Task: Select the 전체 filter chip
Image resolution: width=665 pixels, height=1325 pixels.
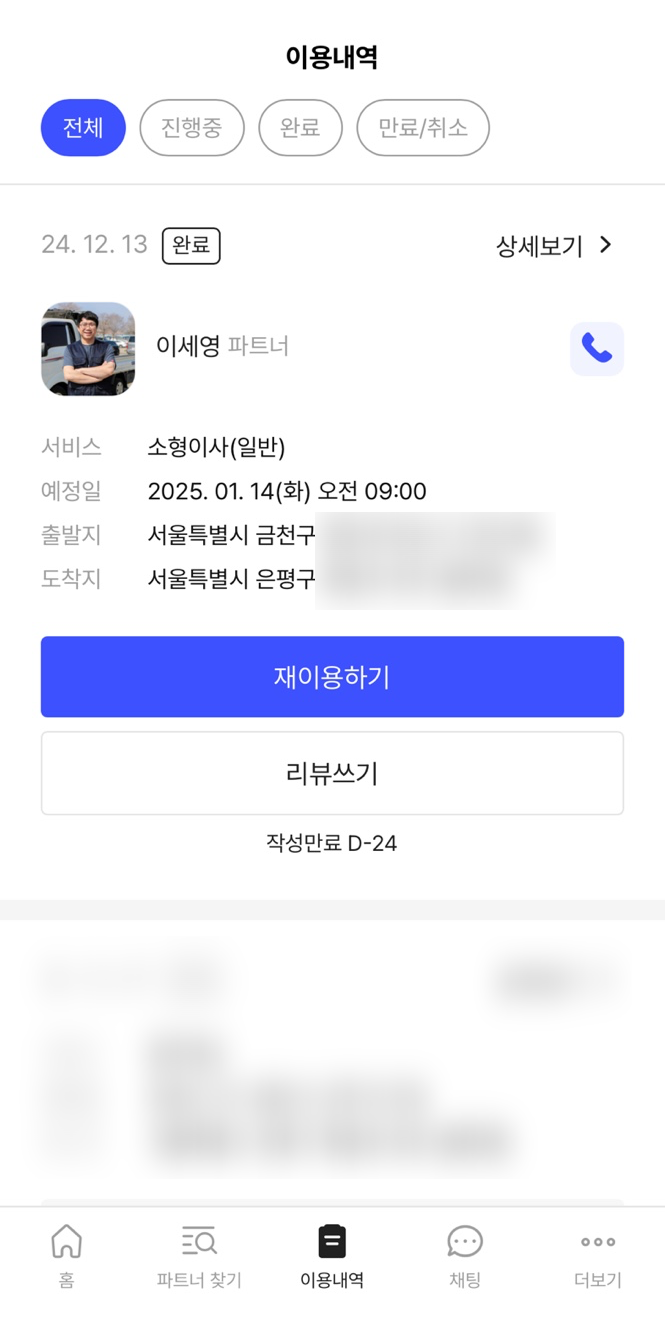Action: (83, 128)
